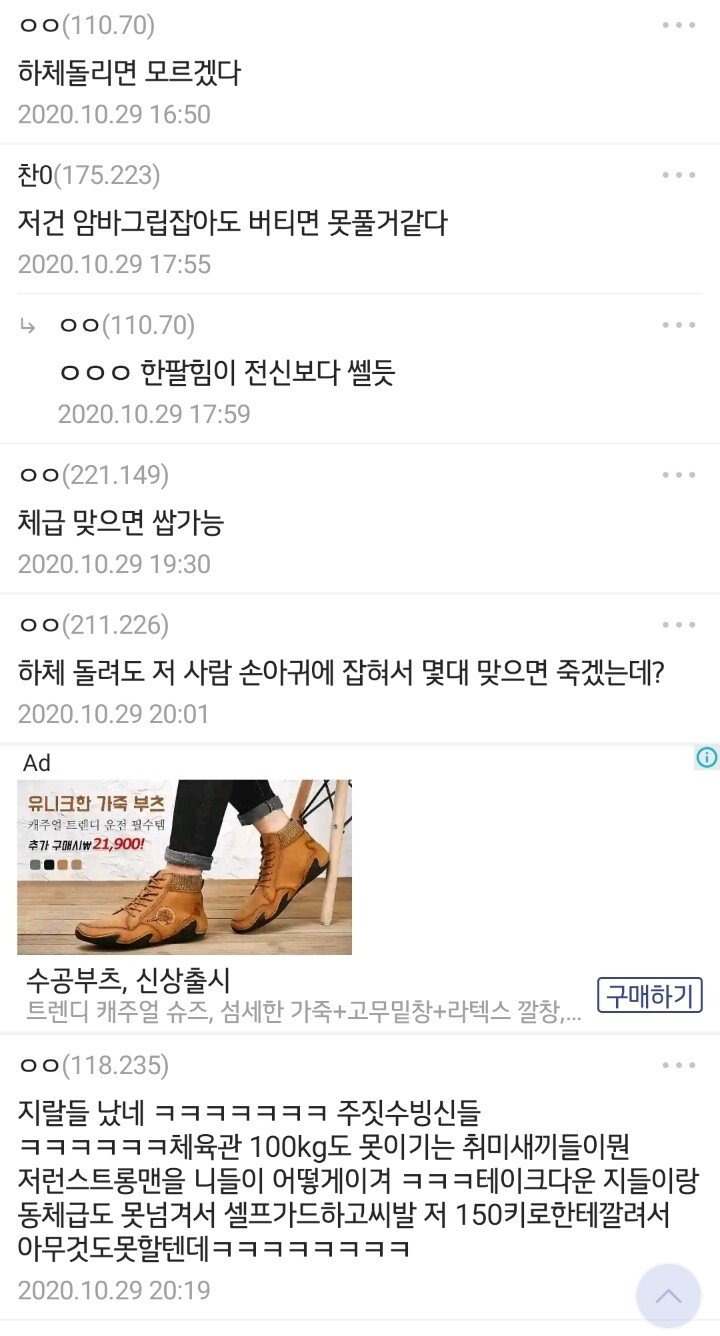Open more options on the 118.235 comment
Screen dimensions: 720x1336
[679, 1065]
